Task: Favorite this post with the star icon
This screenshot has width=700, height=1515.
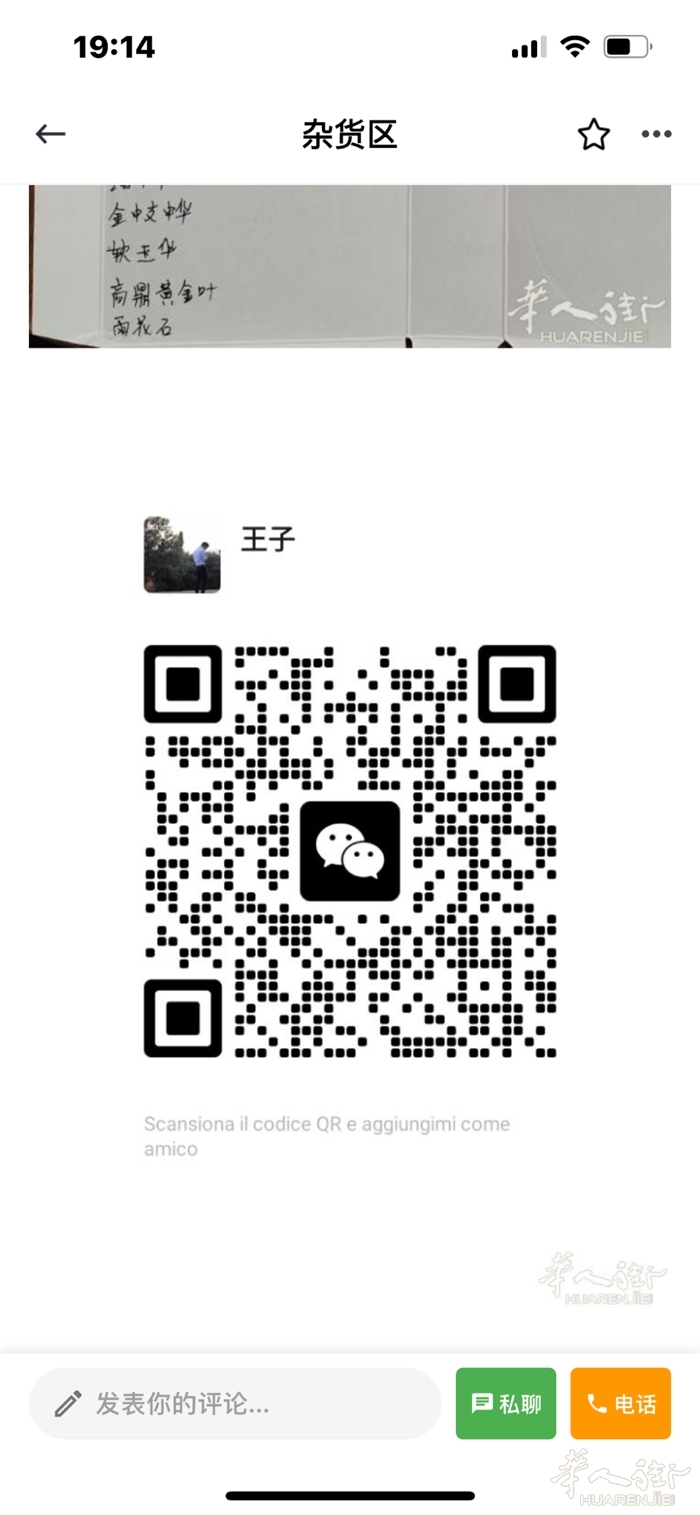Action: (x=594, y=134)
